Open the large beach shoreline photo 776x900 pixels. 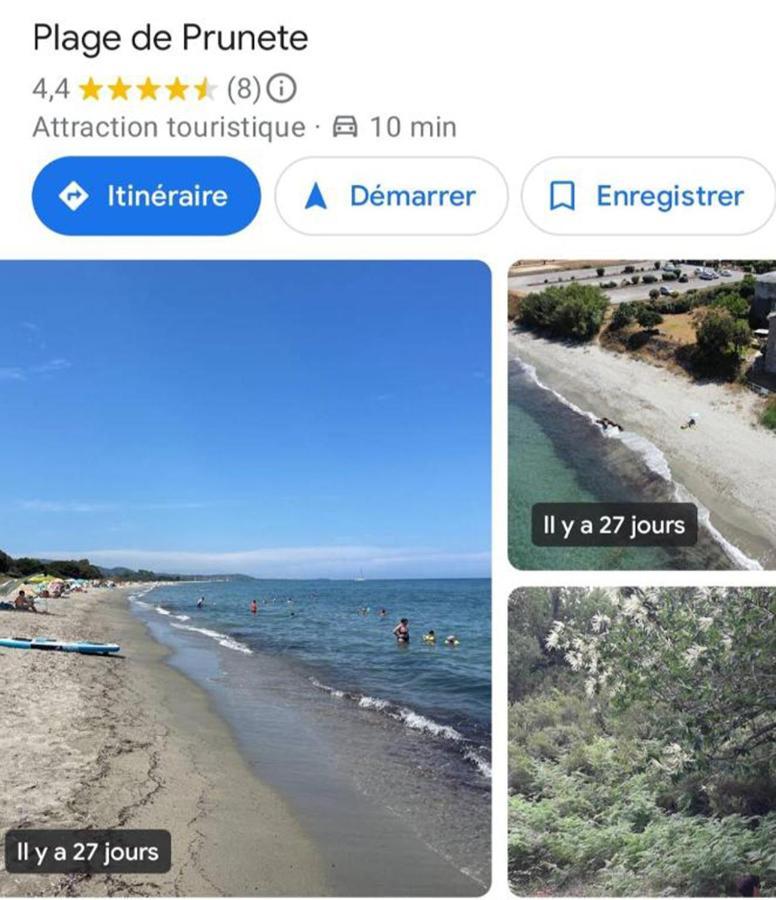tap(245, 560)
